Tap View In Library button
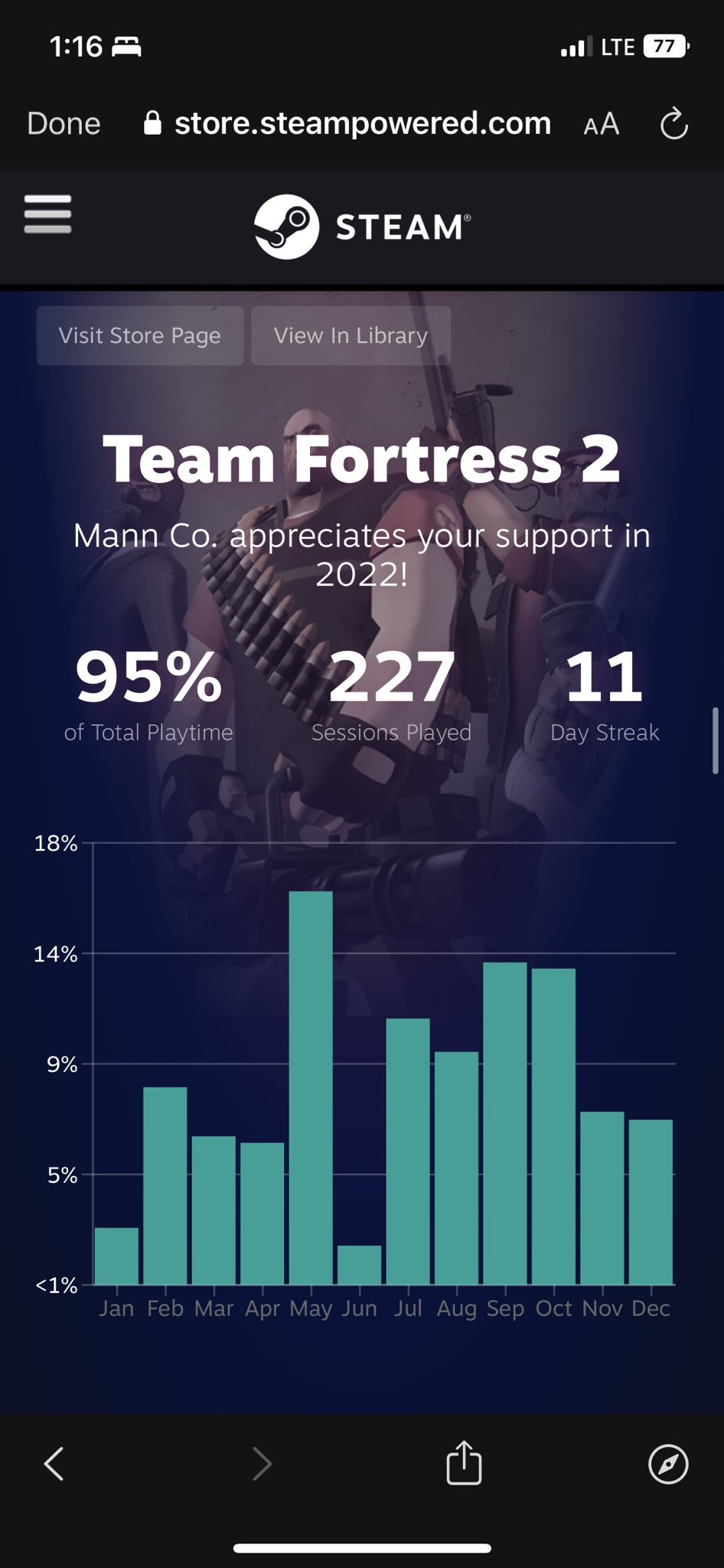The width and height of the screenshot is (724, 1568). 351,336
